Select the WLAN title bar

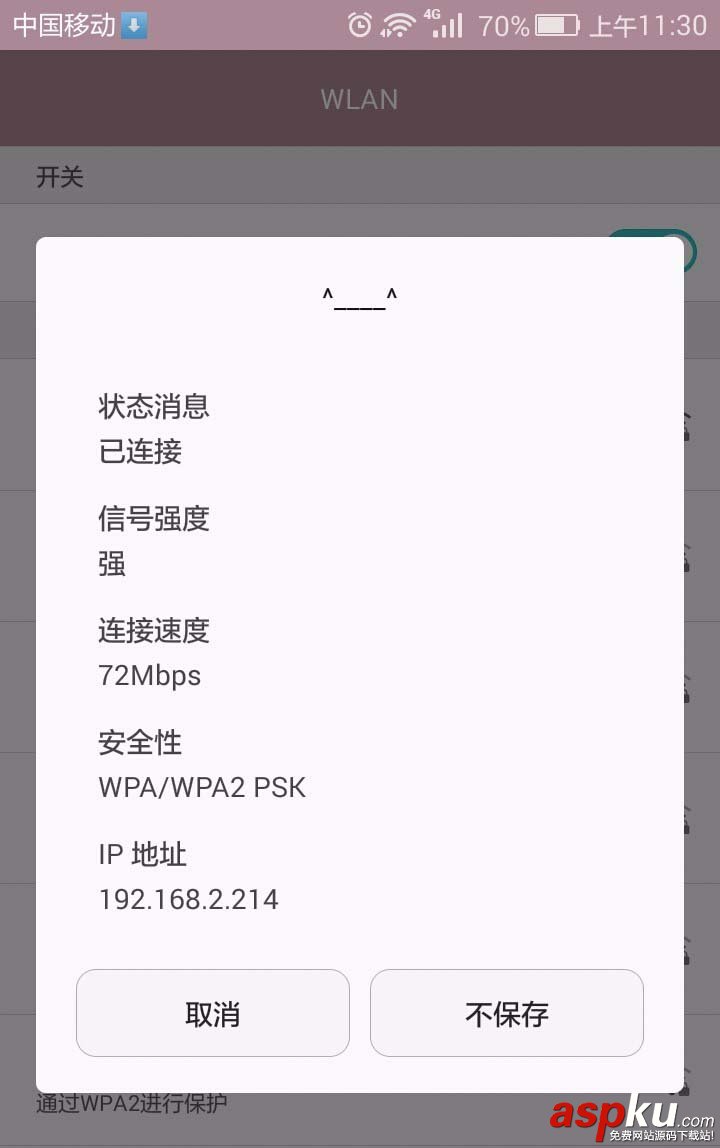click(x=359, y=98)
